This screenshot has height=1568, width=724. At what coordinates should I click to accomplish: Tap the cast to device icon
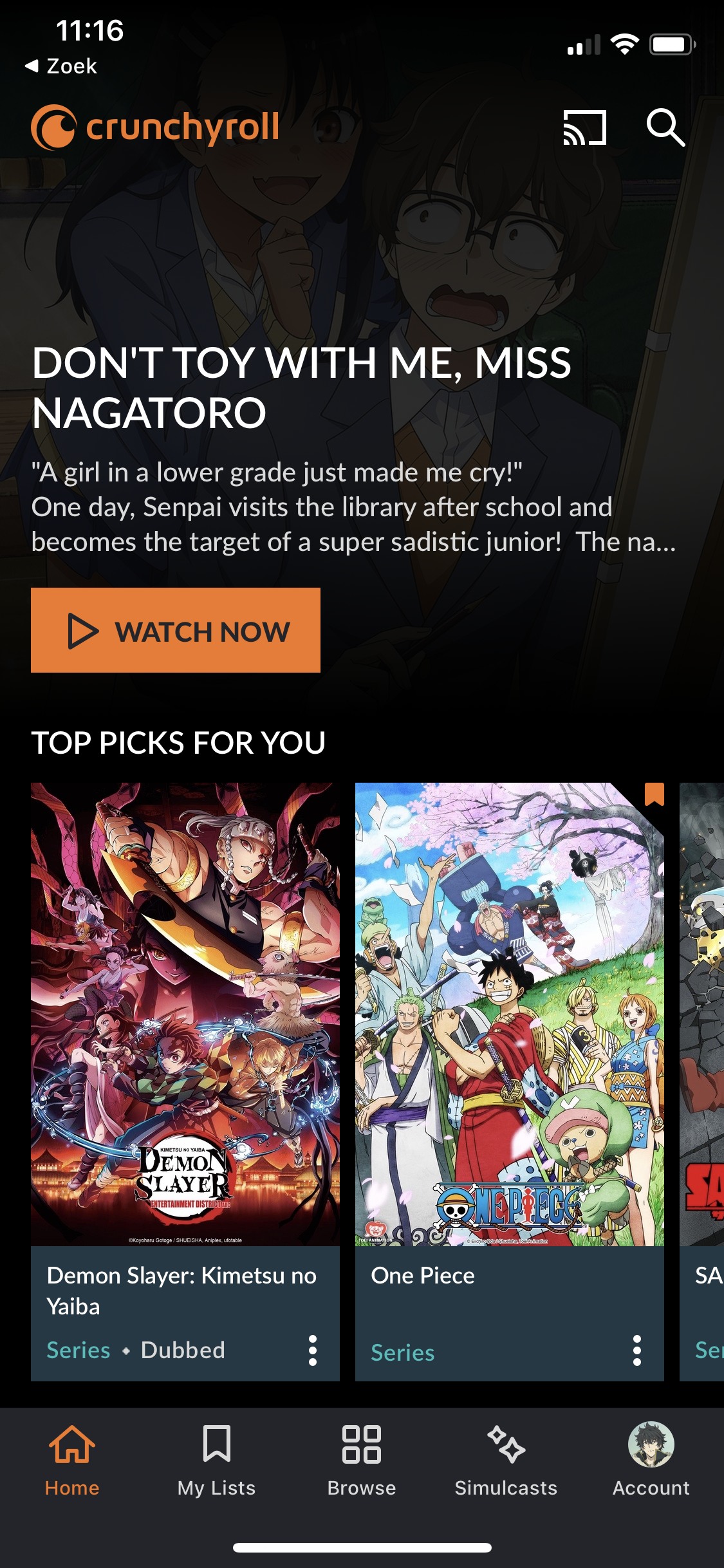(584, 127)
